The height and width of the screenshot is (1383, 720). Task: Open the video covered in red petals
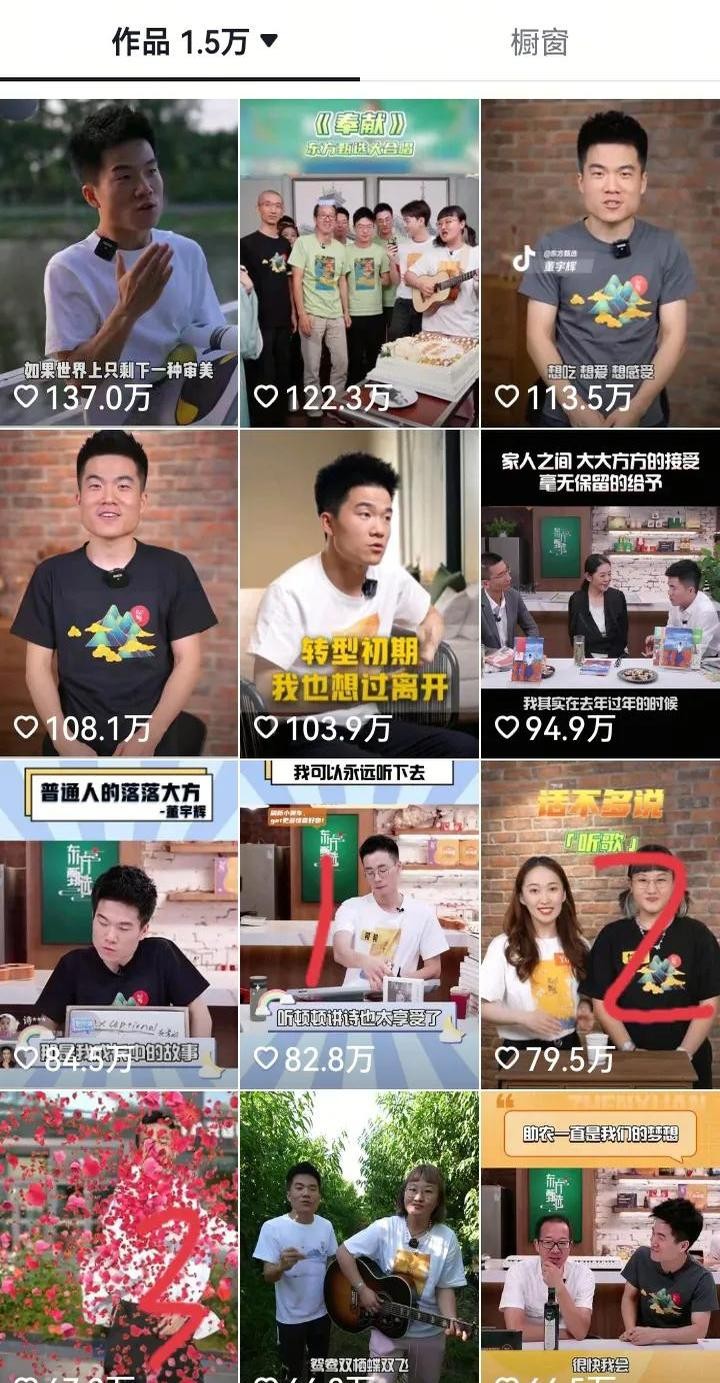tap(119, 1237)
